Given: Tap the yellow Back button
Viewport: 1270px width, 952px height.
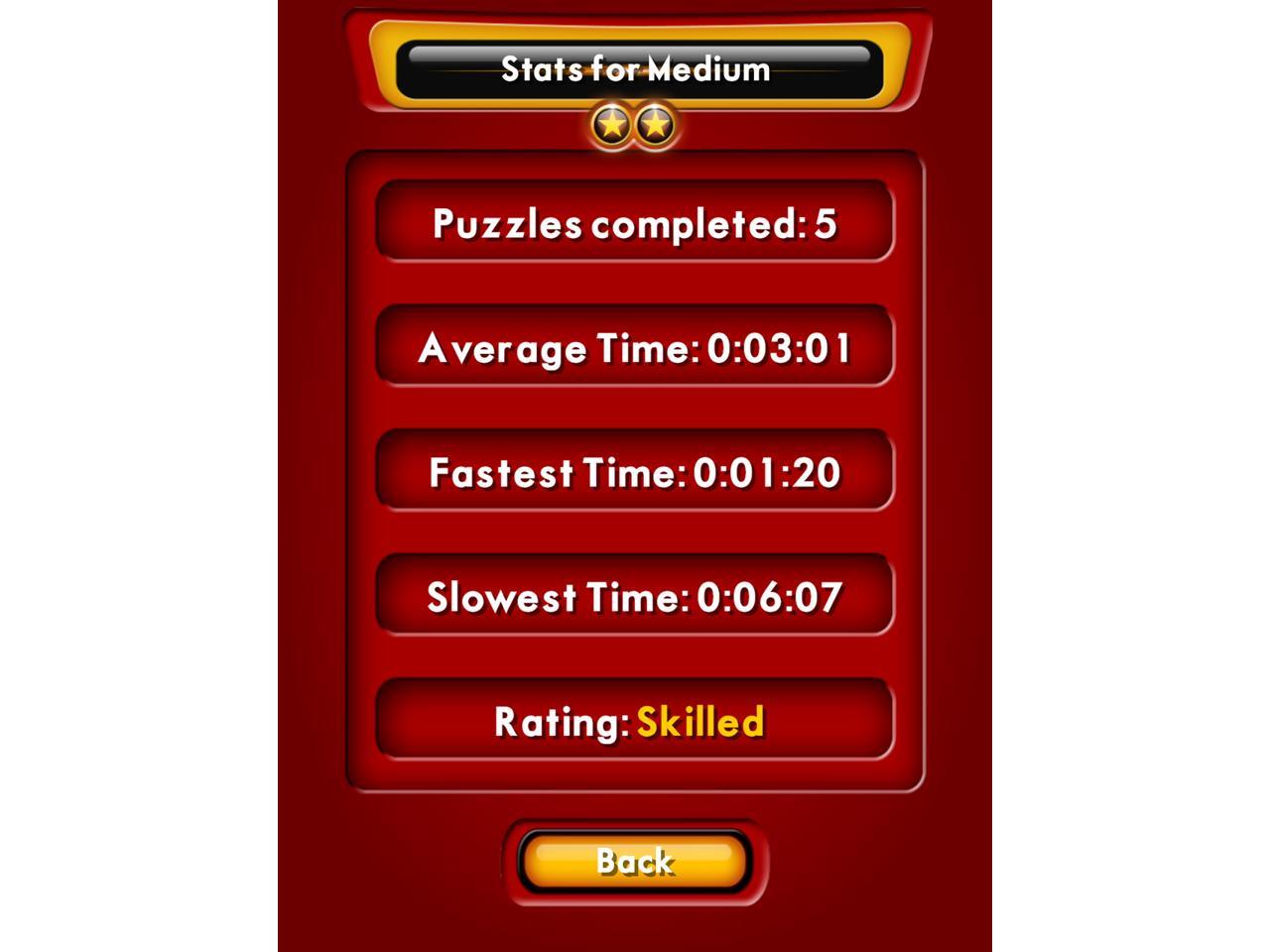Looking at the screenshot, I should 634,861.
